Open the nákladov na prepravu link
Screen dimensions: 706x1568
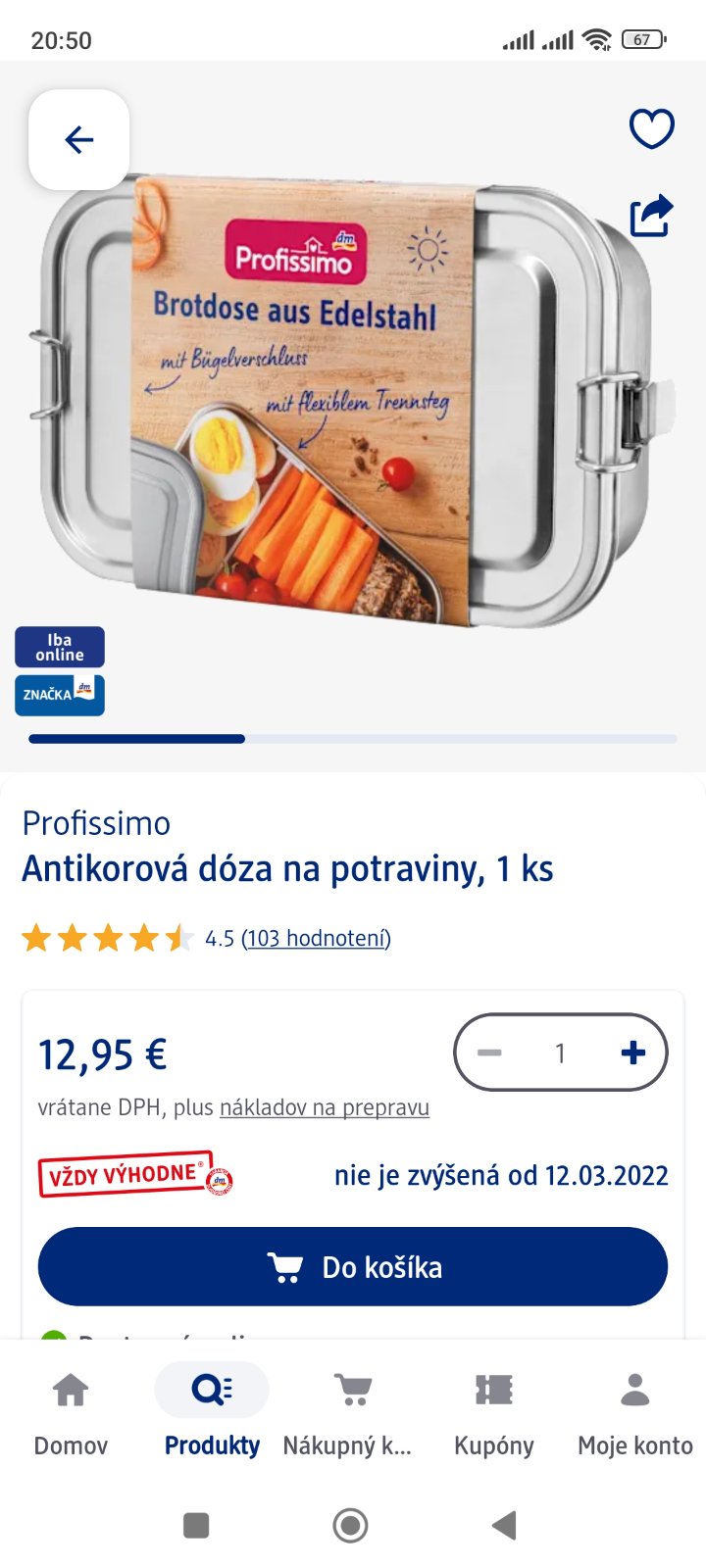point(324,1107)
